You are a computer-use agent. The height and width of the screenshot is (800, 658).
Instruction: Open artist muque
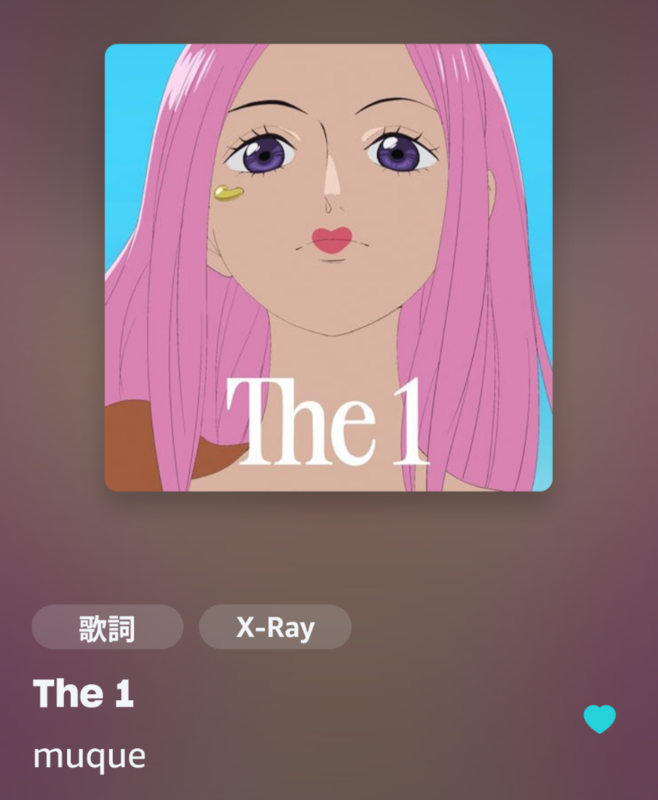point(89,756)
